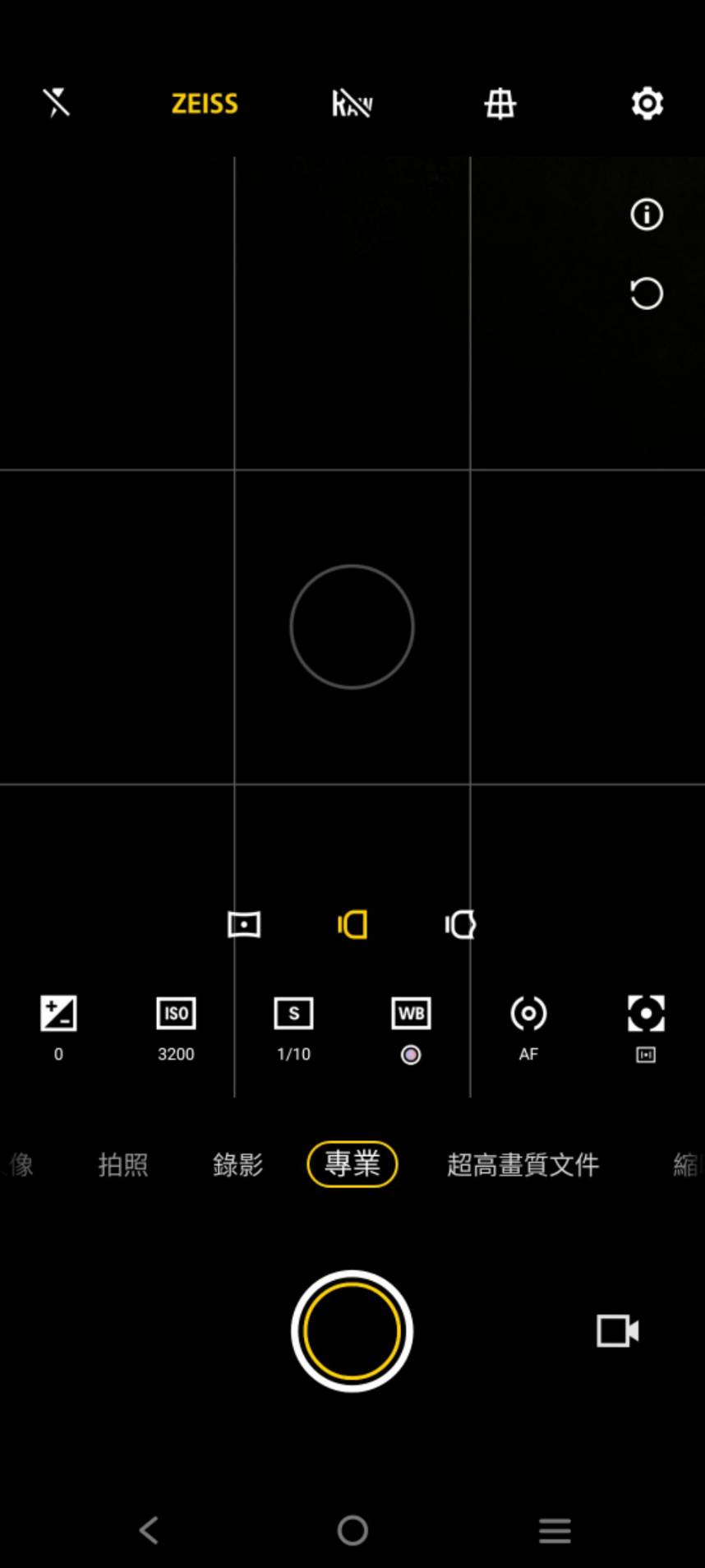705x1568 pixels.
Task: Switch to 錄影 mode
Action: click(x=238, y=1164)
